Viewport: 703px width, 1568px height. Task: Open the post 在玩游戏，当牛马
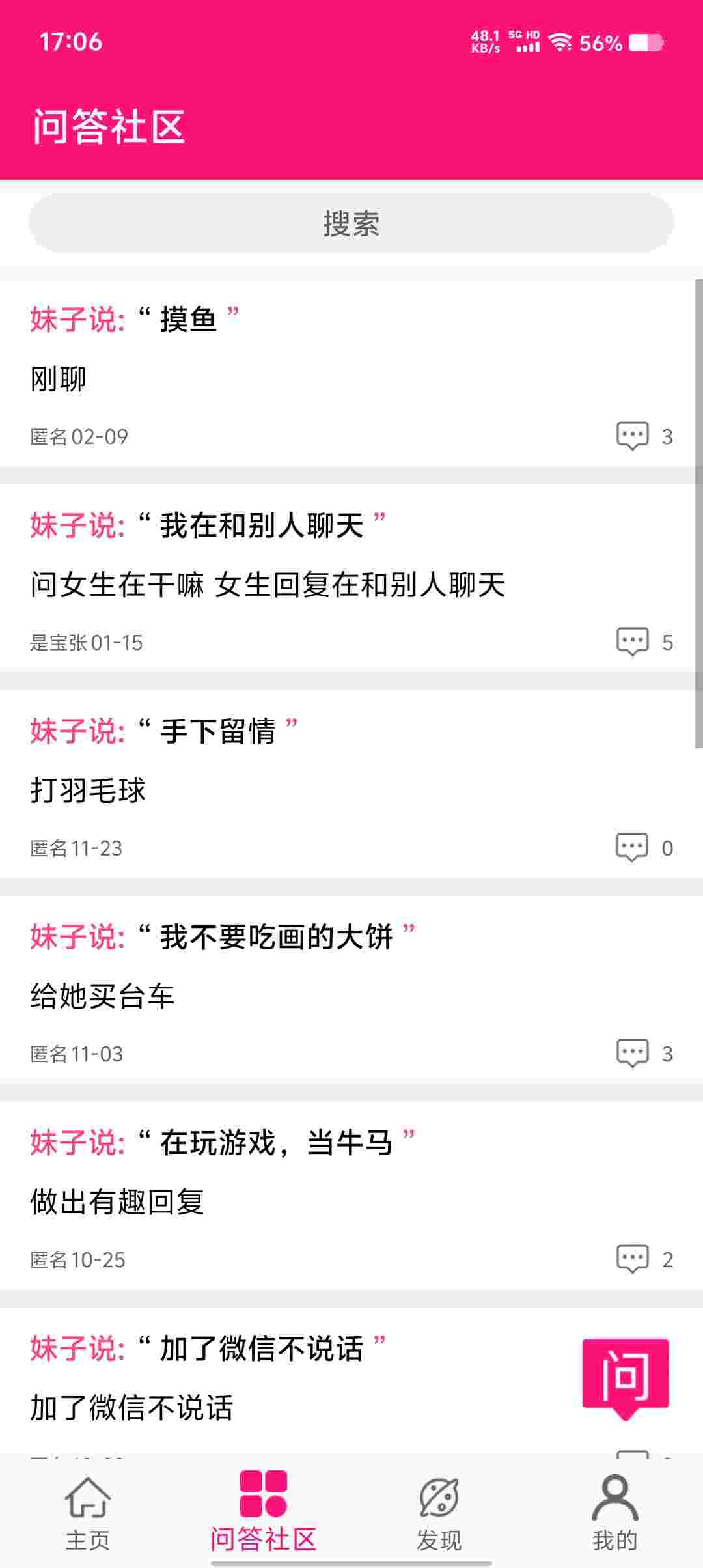click(x=351, y=1196)
